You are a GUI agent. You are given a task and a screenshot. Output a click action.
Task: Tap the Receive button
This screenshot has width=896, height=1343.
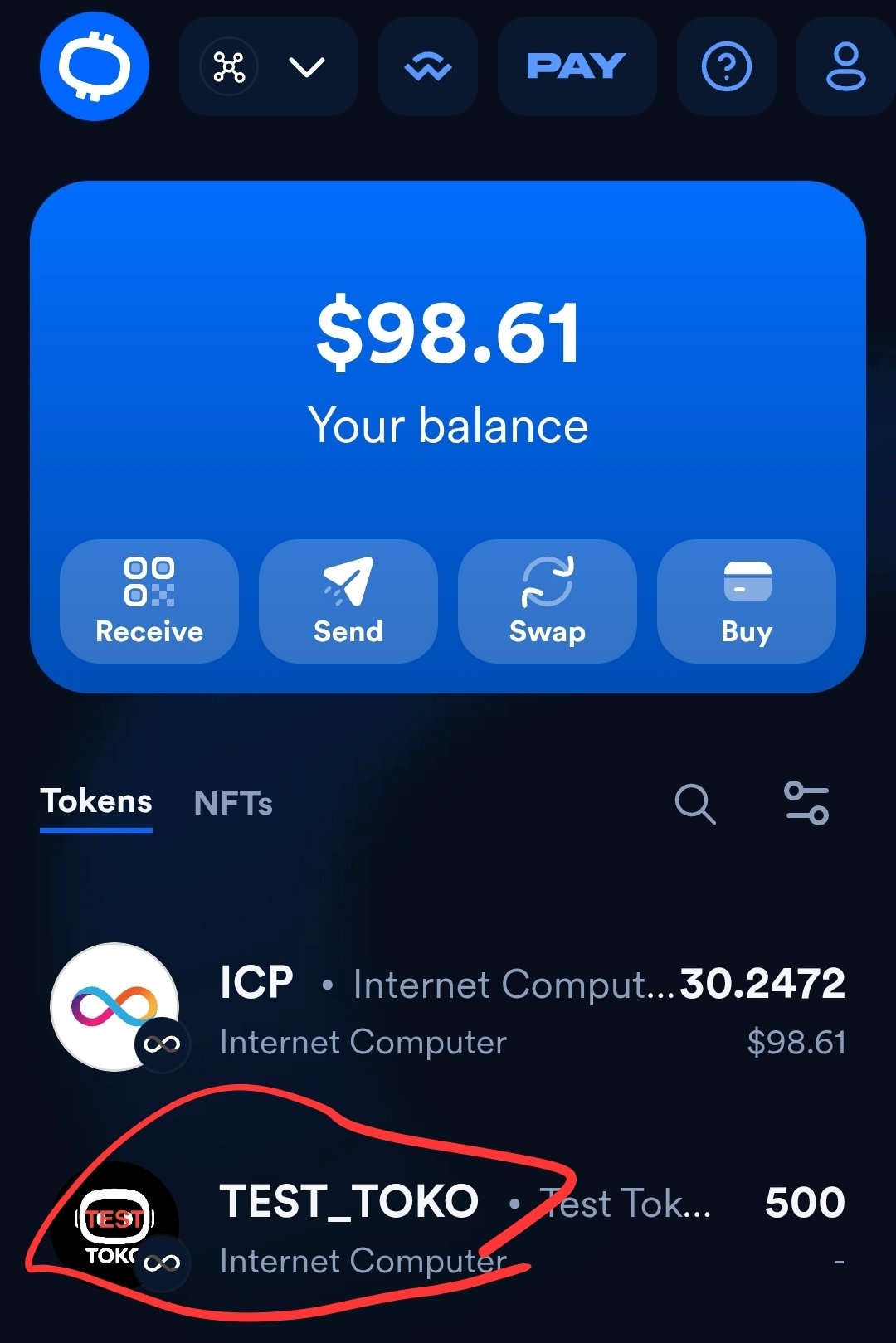point(149,601)
